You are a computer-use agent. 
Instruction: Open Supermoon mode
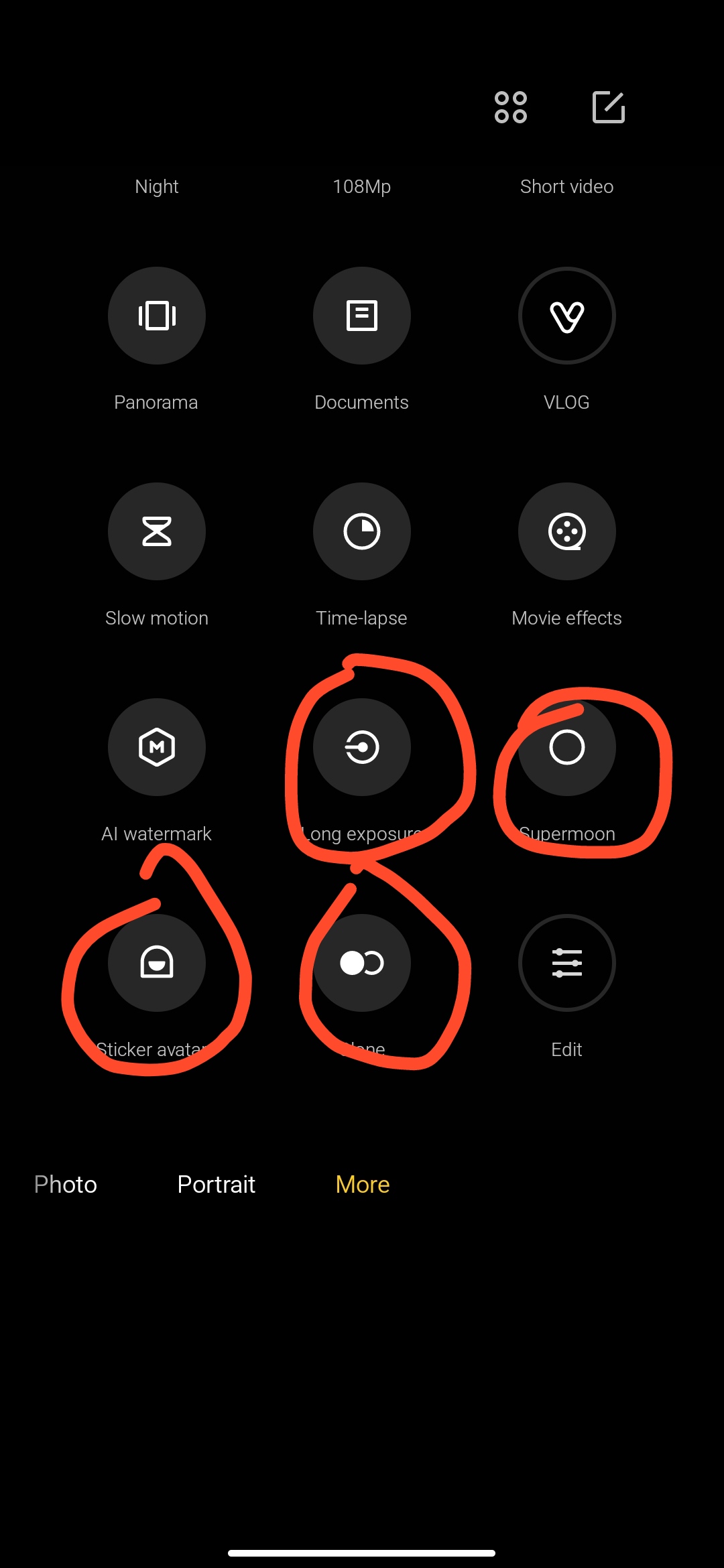[567, 747]
